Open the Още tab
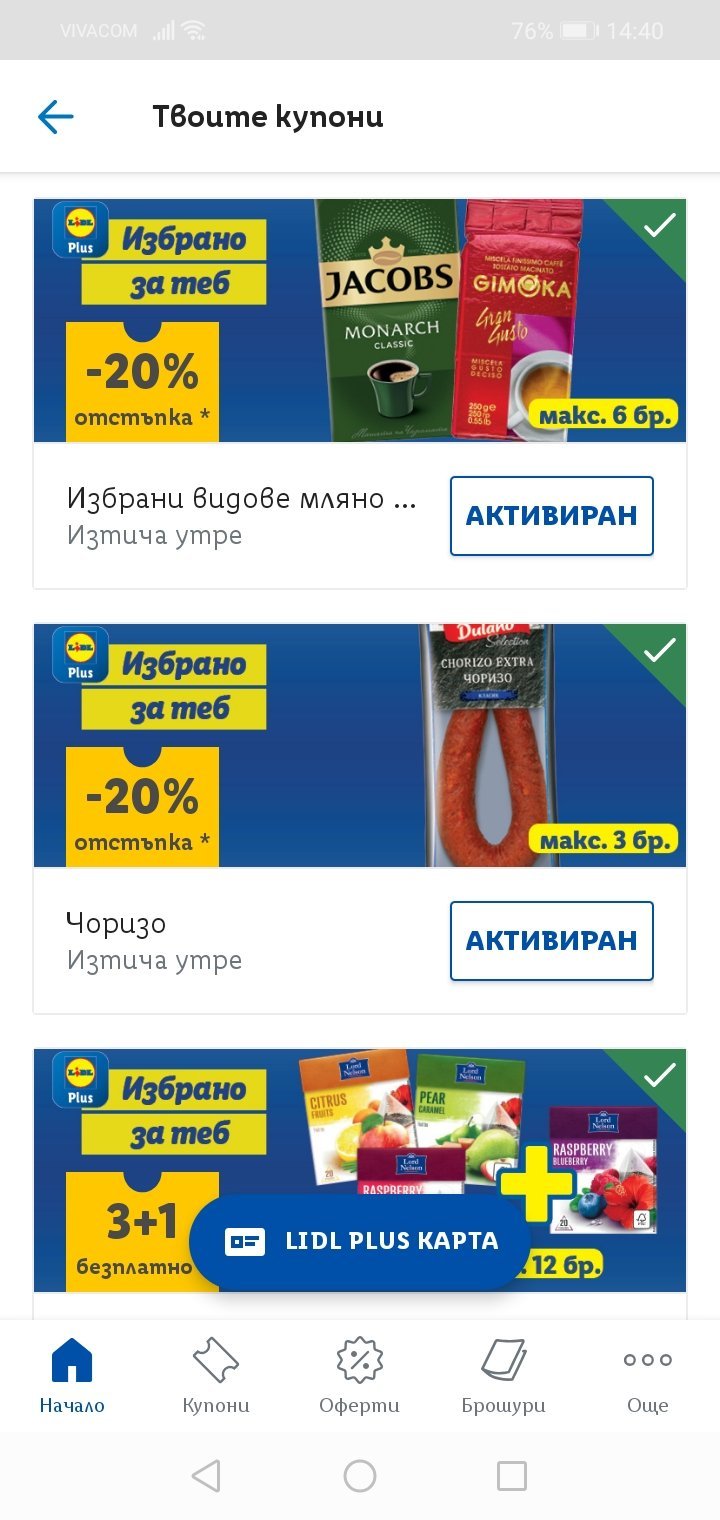Screen dimensions: 720x1520 (x=647, y=1375)
